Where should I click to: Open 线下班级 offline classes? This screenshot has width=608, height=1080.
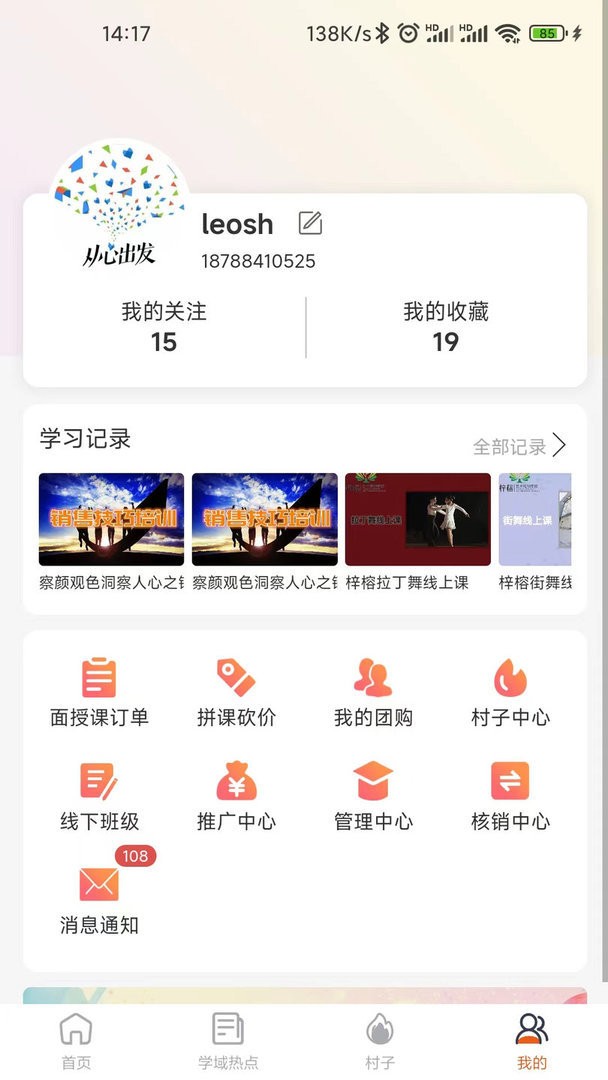click(99, 795)
